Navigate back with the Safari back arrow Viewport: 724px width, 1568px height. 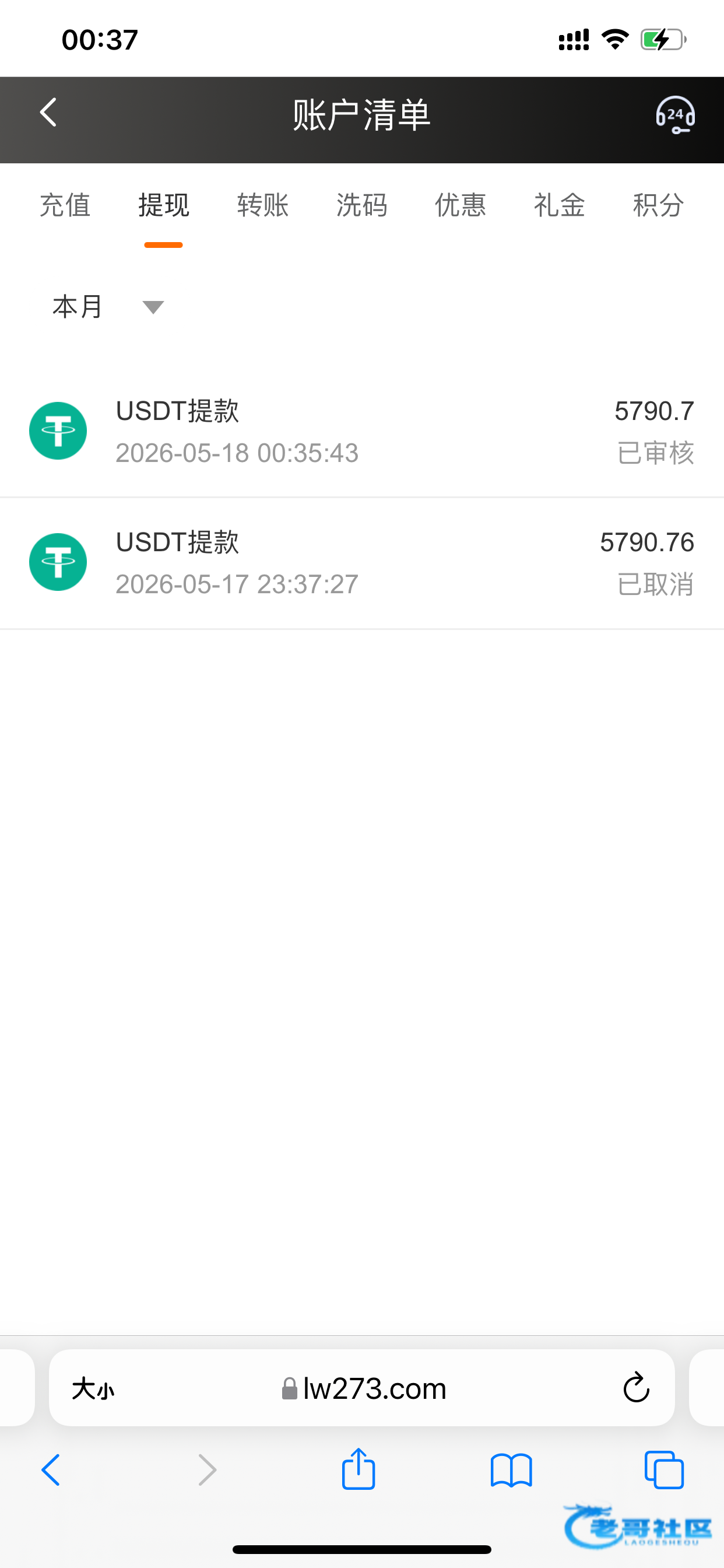coord(51,1470)
